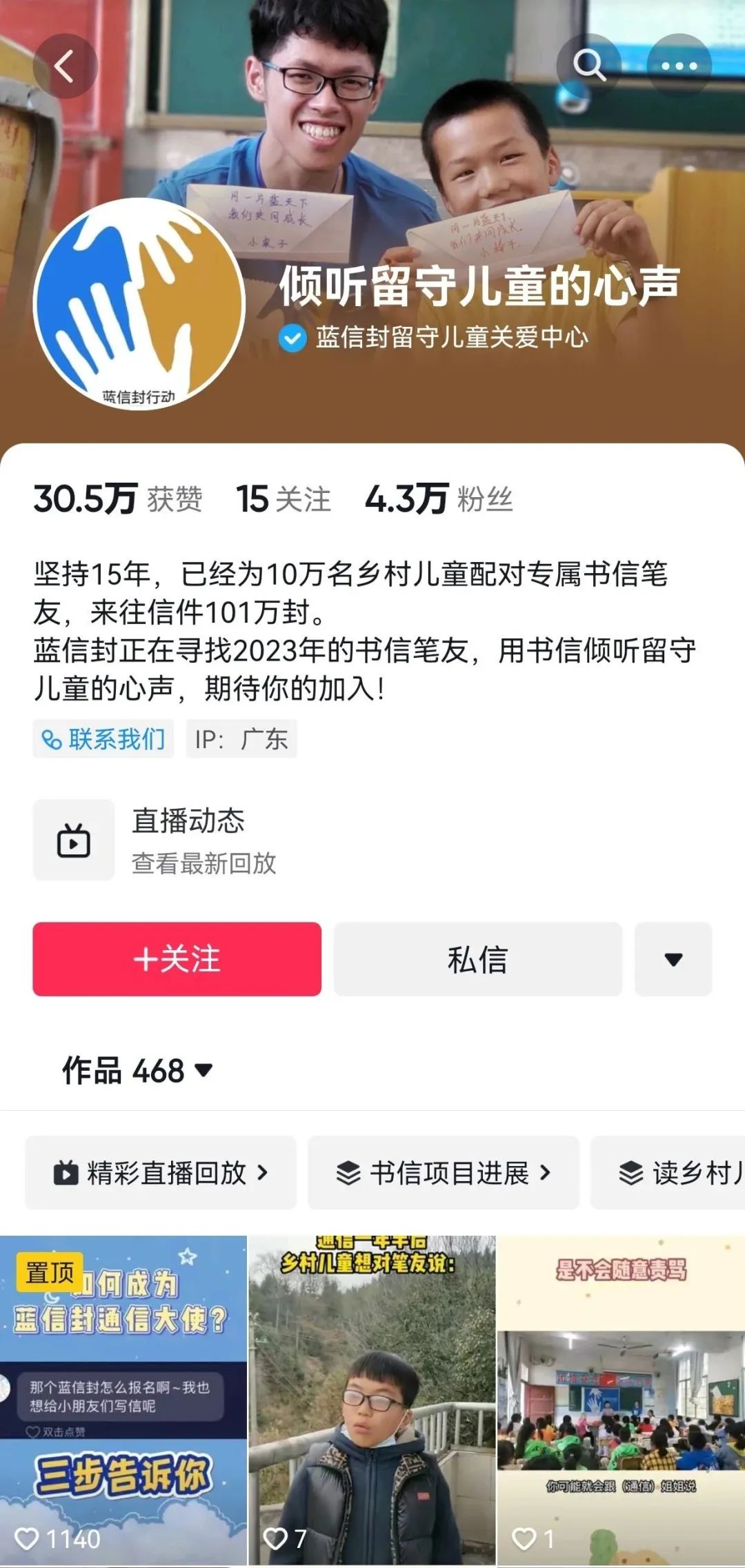Open the three-dot more options menu

679,66
